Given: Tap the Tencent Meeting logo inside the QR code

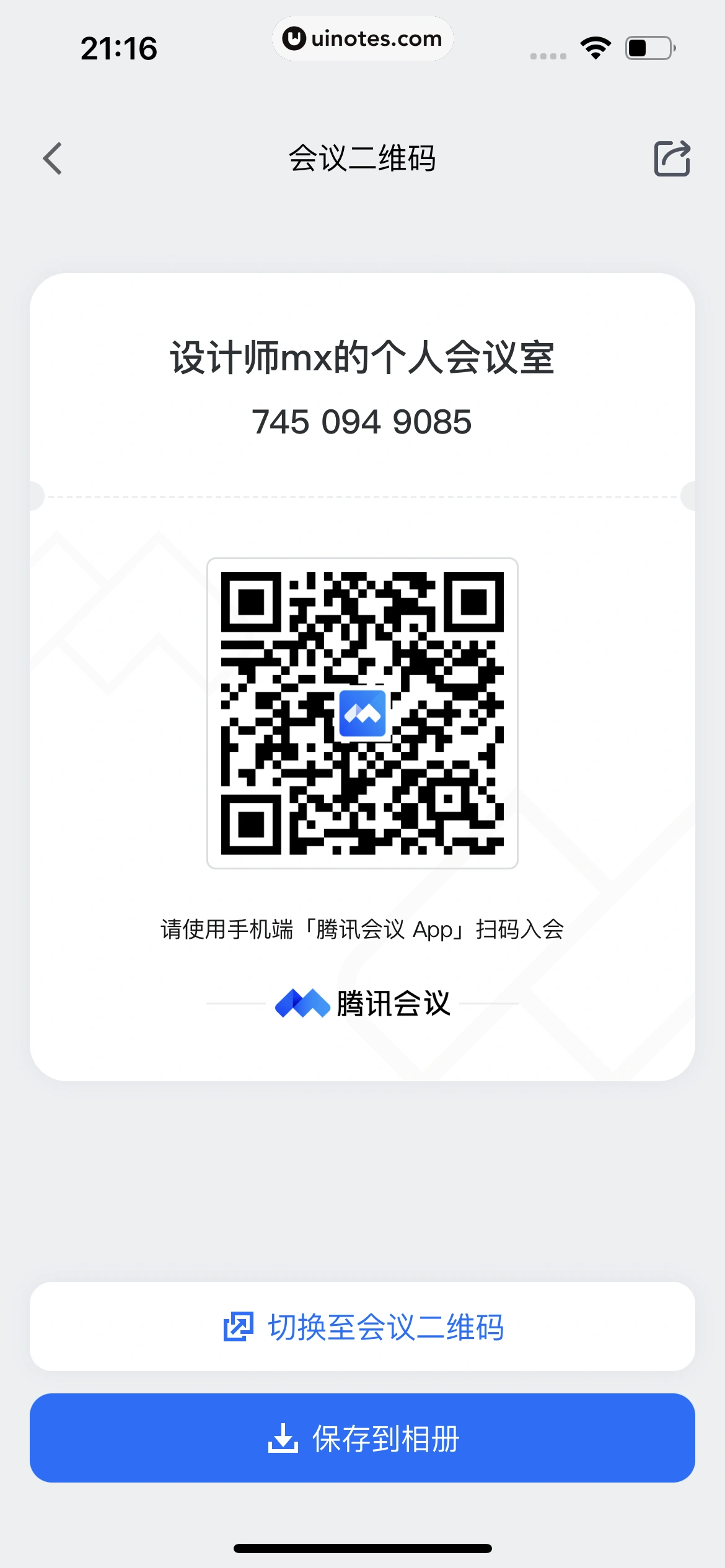Looking at the screenshot, I should (x=362, y=713).
